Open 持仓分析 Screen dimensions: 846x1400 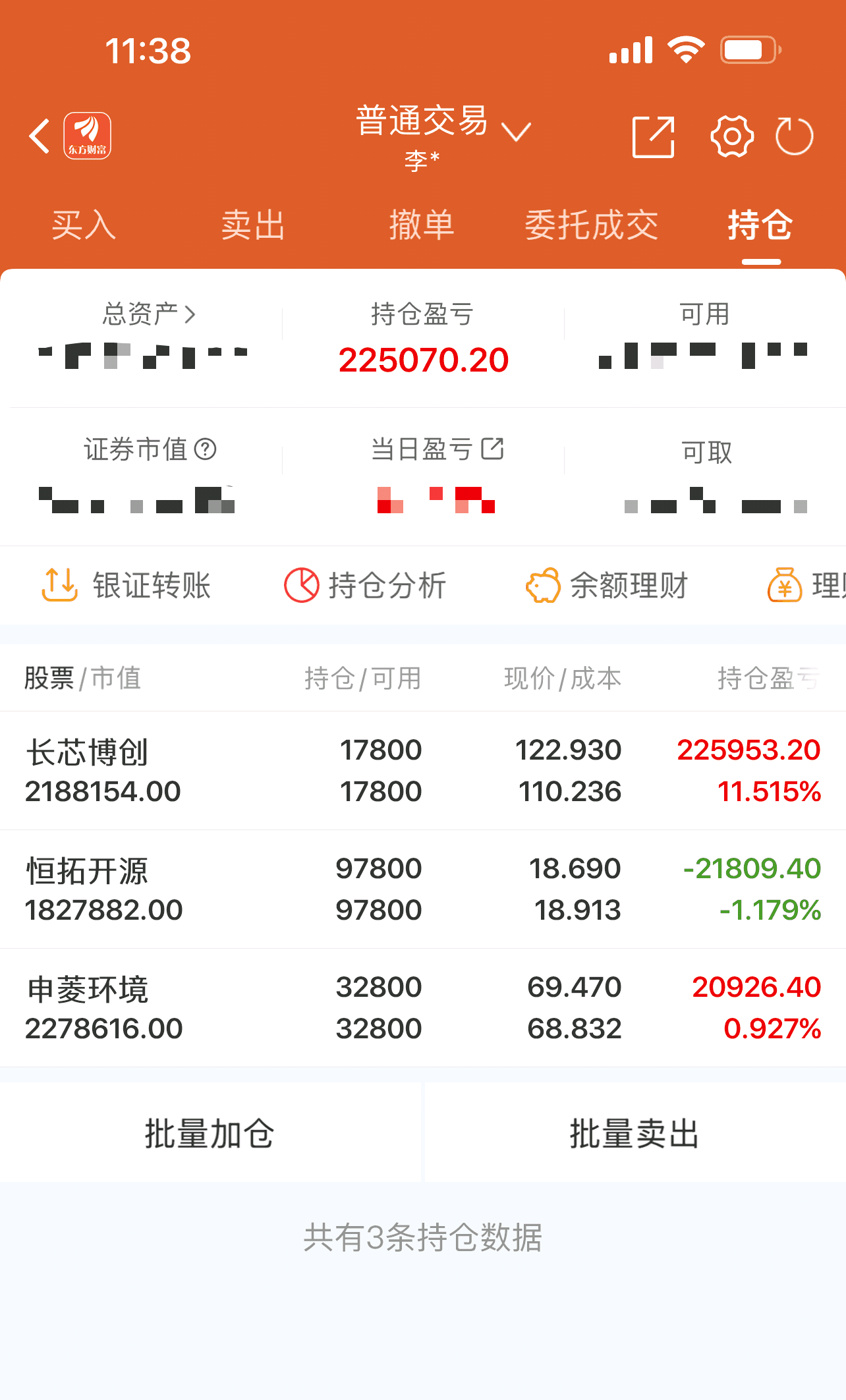[x=365, y=585]
